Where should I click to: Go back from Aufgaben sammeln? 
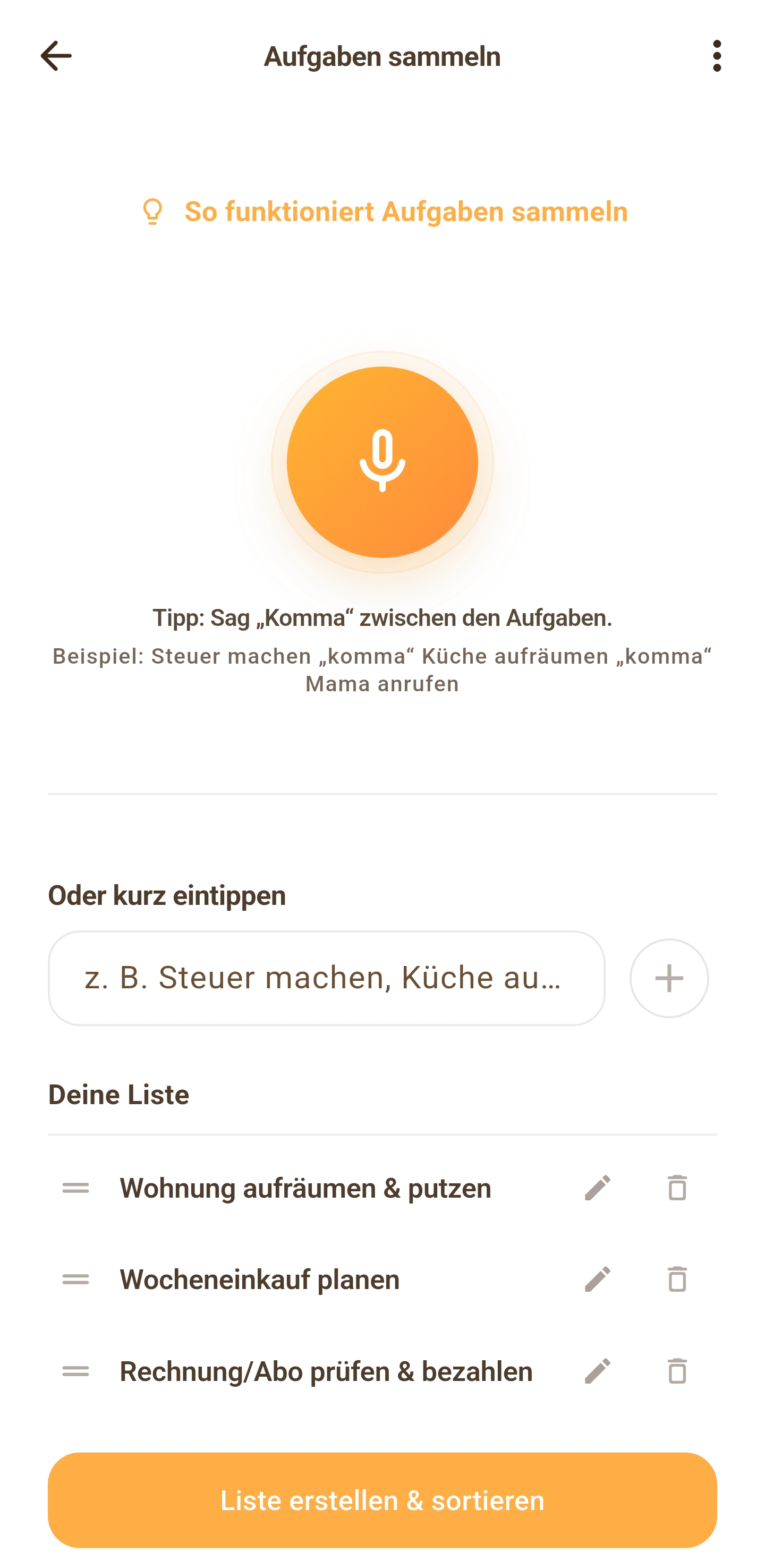click(56, 56)
